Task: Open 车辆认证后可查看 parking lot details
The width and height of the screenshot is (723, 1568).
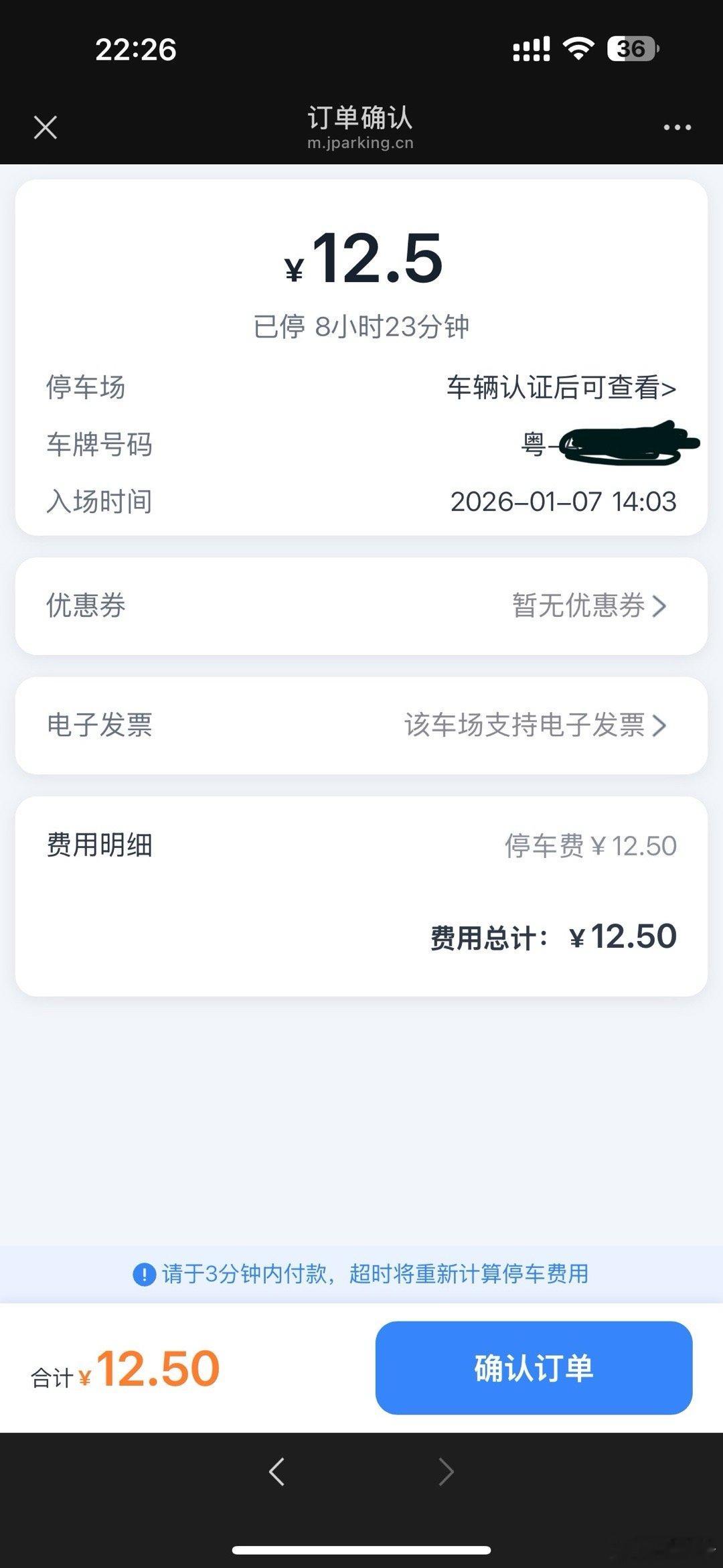Action: [561, 388]
